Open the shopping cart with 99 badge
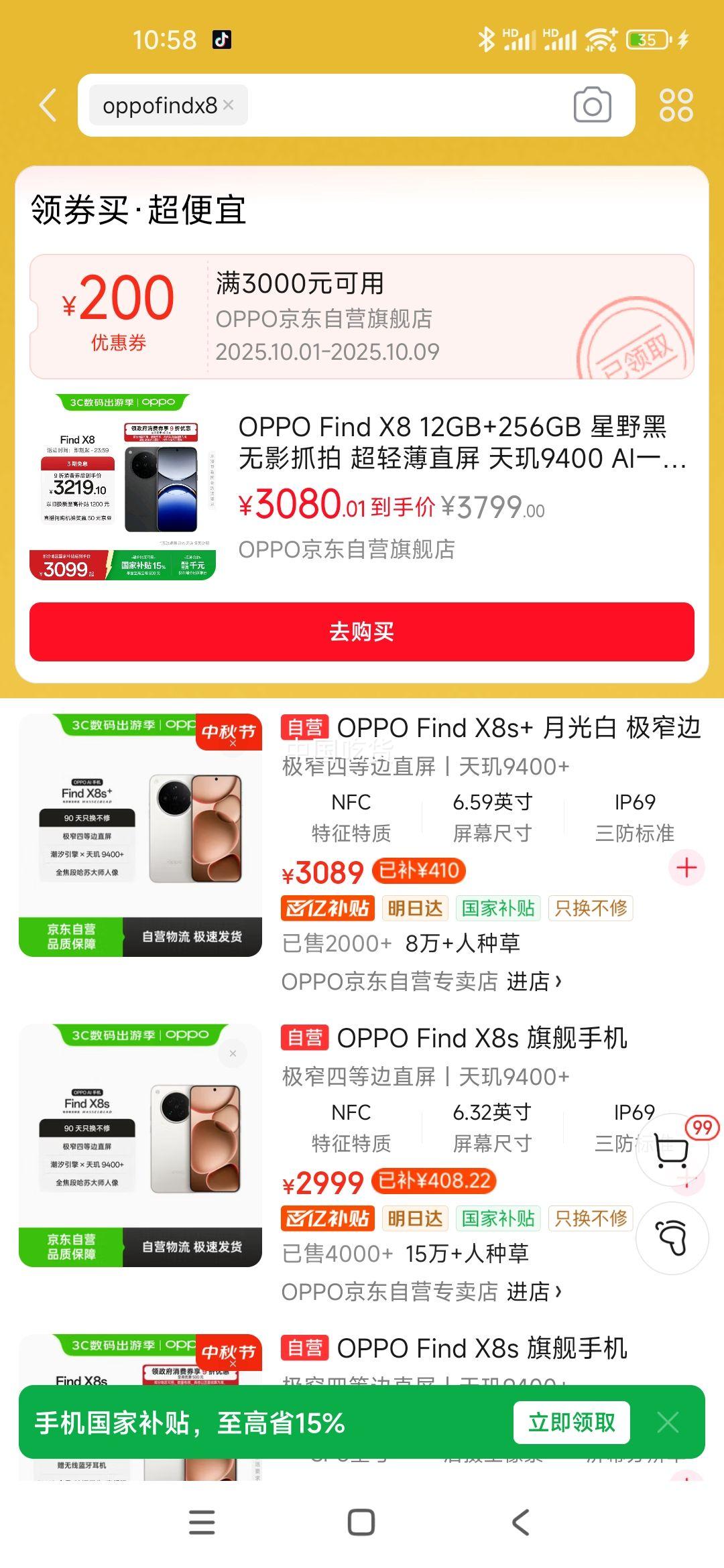The image size is (724, 1568). click(672, 1150)
